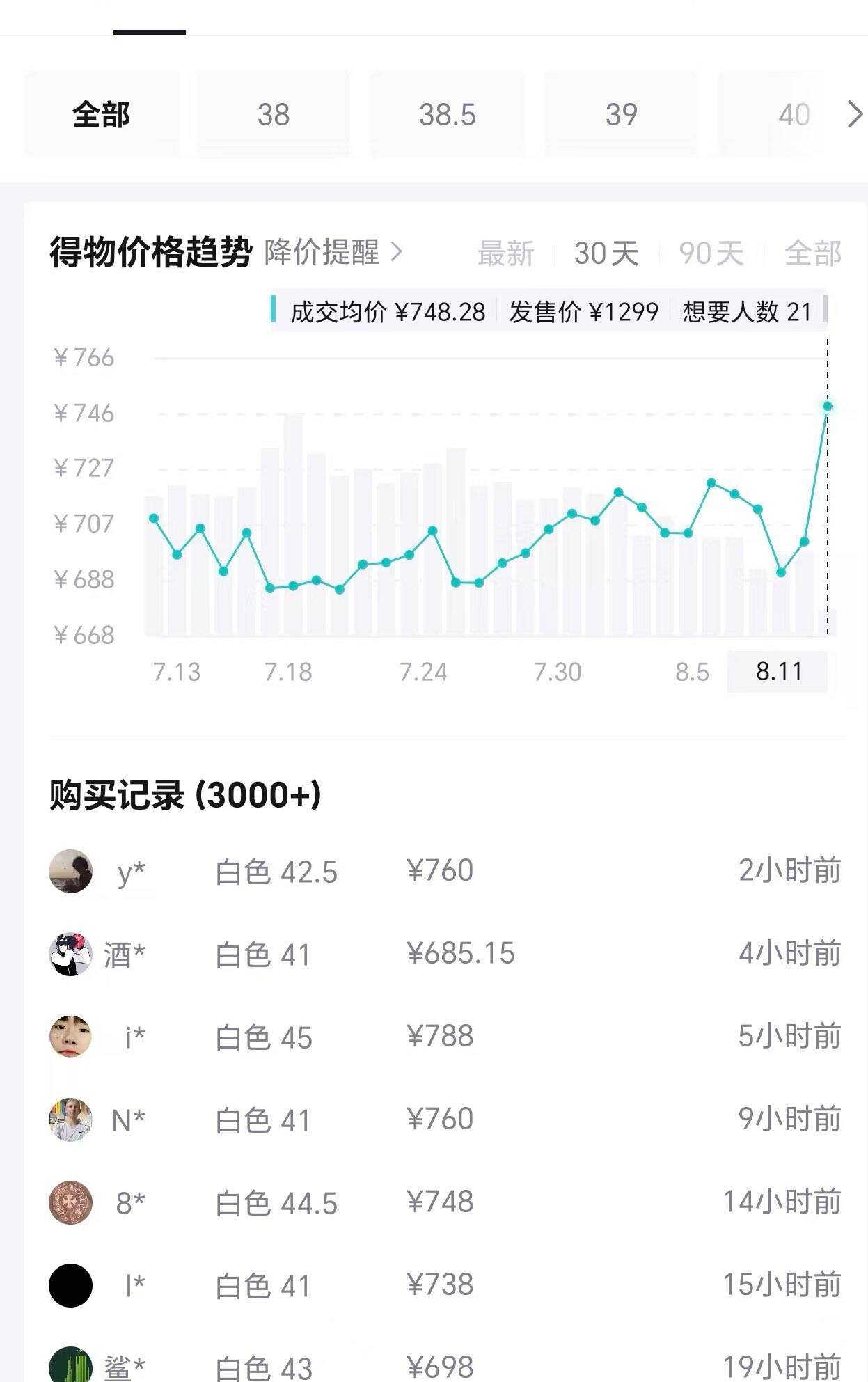Open 降价提醒 price drop alert
The image size is (868, 1382).
point(333,252)
